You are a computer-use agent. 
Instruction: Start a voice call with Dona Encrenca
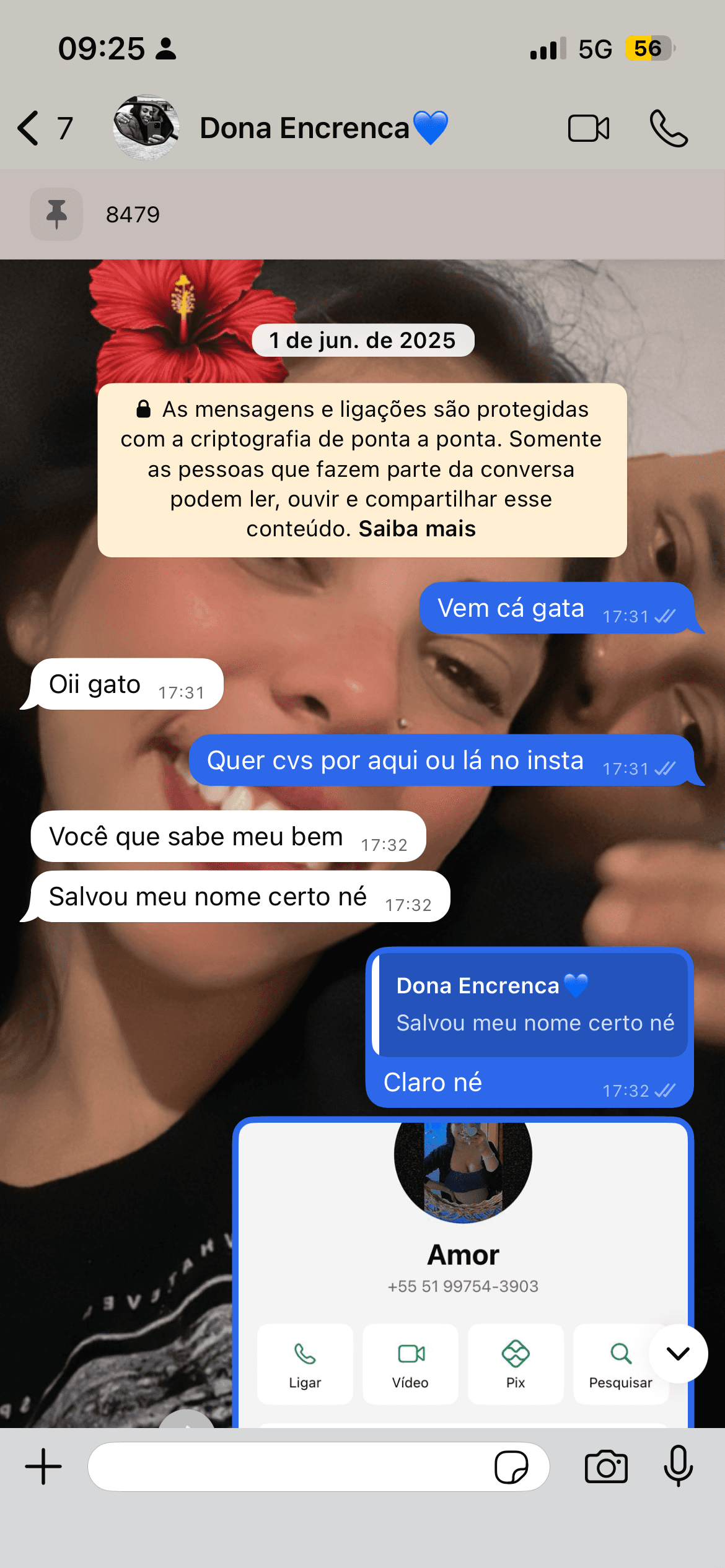(670, 128)
